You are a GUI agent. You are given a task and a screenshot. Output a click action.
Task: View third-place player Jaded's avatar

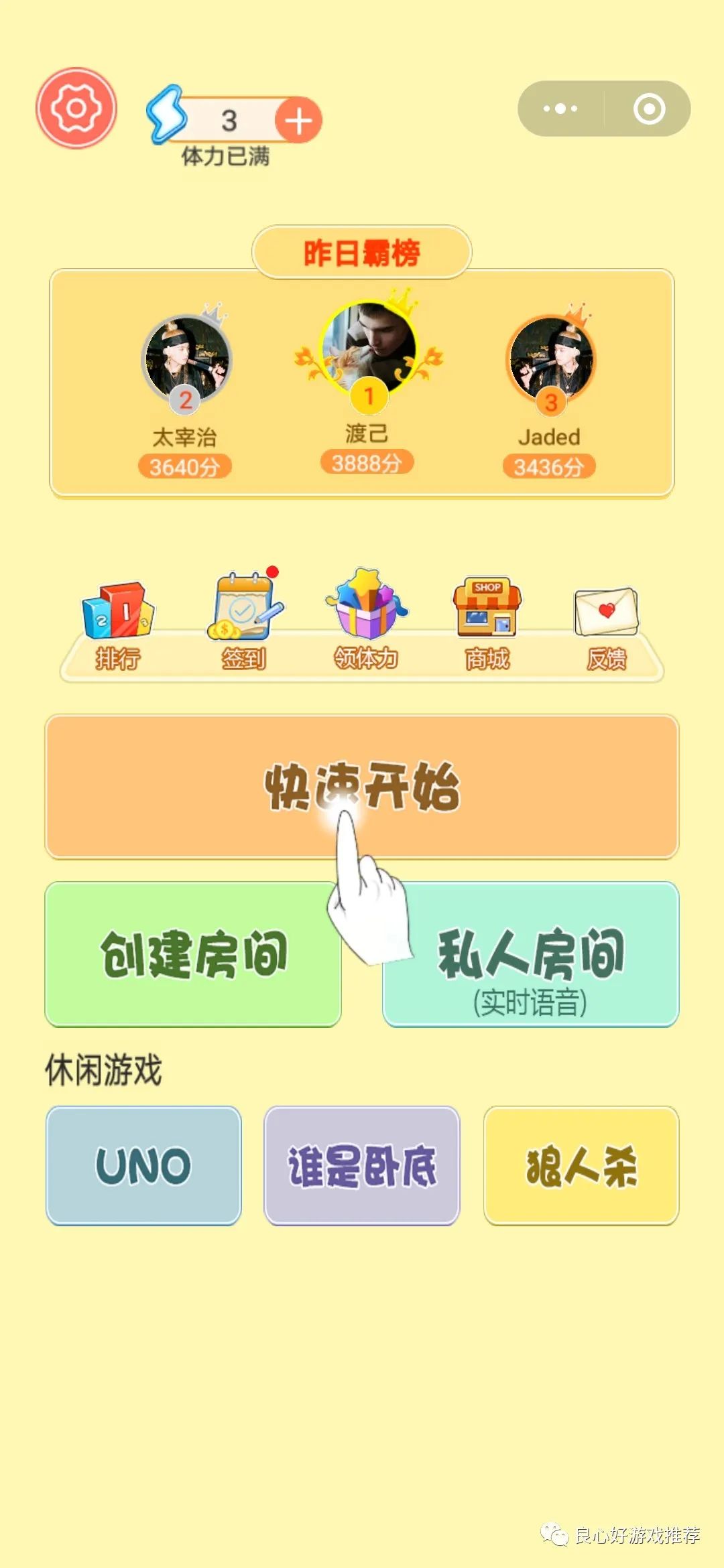pos(551,358)
